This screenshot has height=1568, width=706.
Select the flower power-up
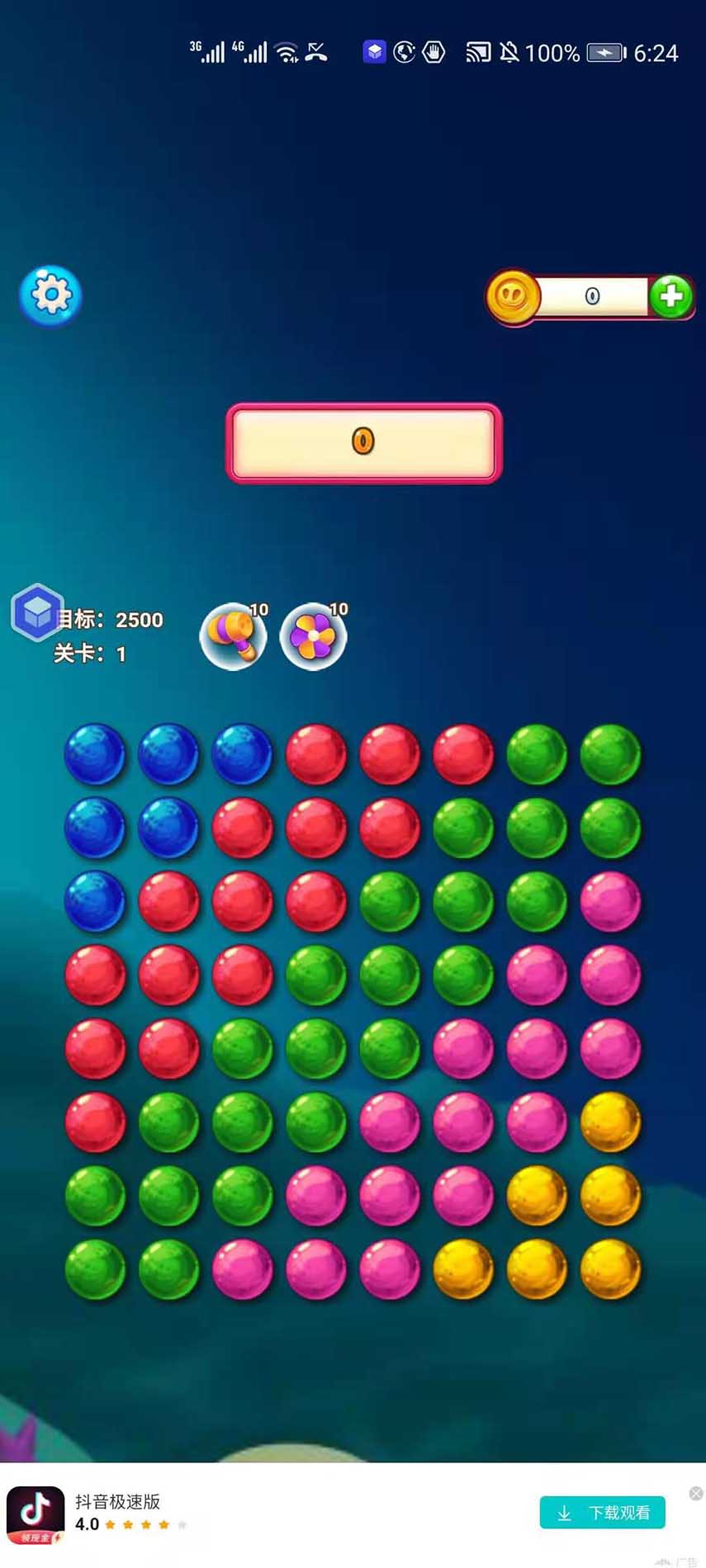click(x=314, y=636)
